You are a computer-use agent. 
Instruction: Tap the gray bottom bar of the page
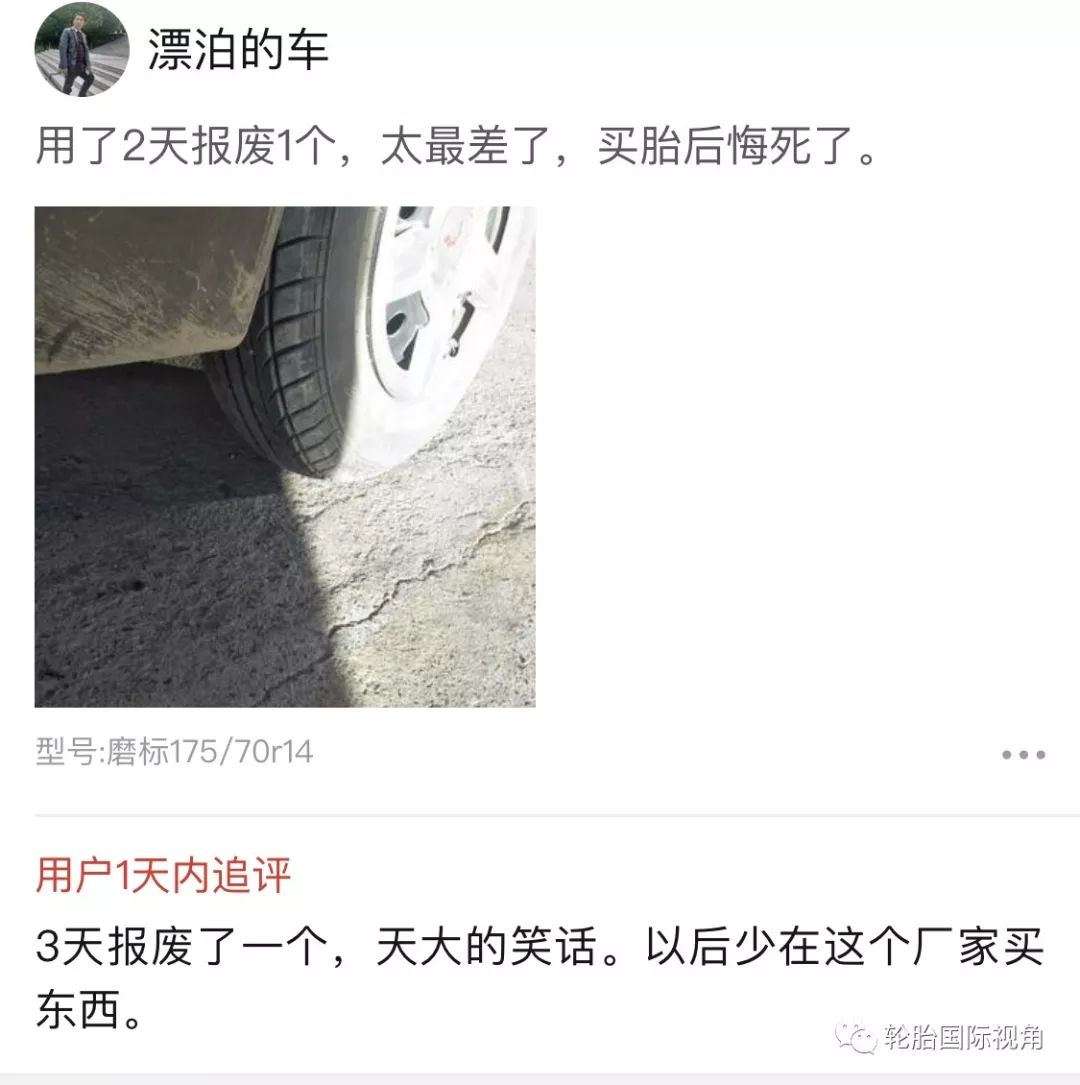click(540, 1078)
